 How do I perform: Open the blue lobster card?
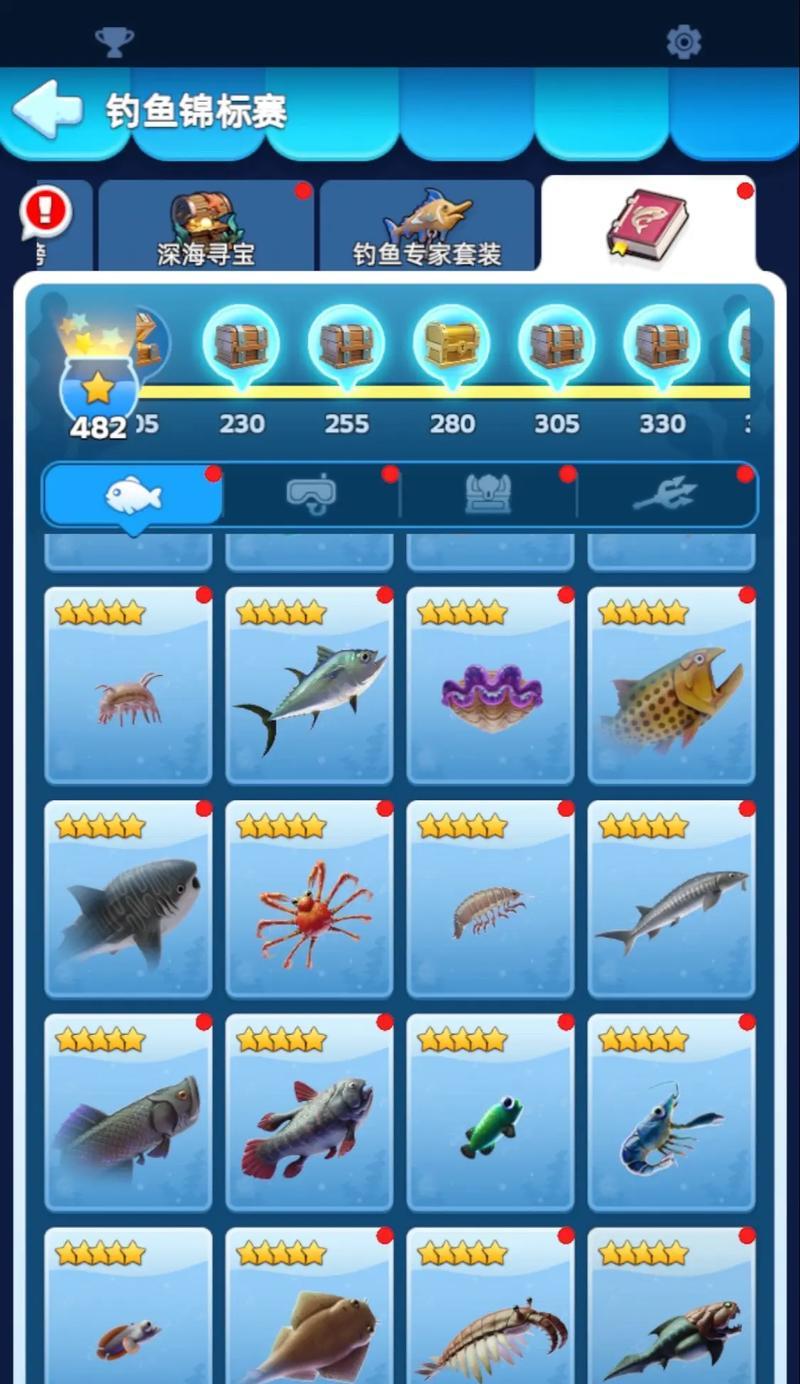point(671,1114)
